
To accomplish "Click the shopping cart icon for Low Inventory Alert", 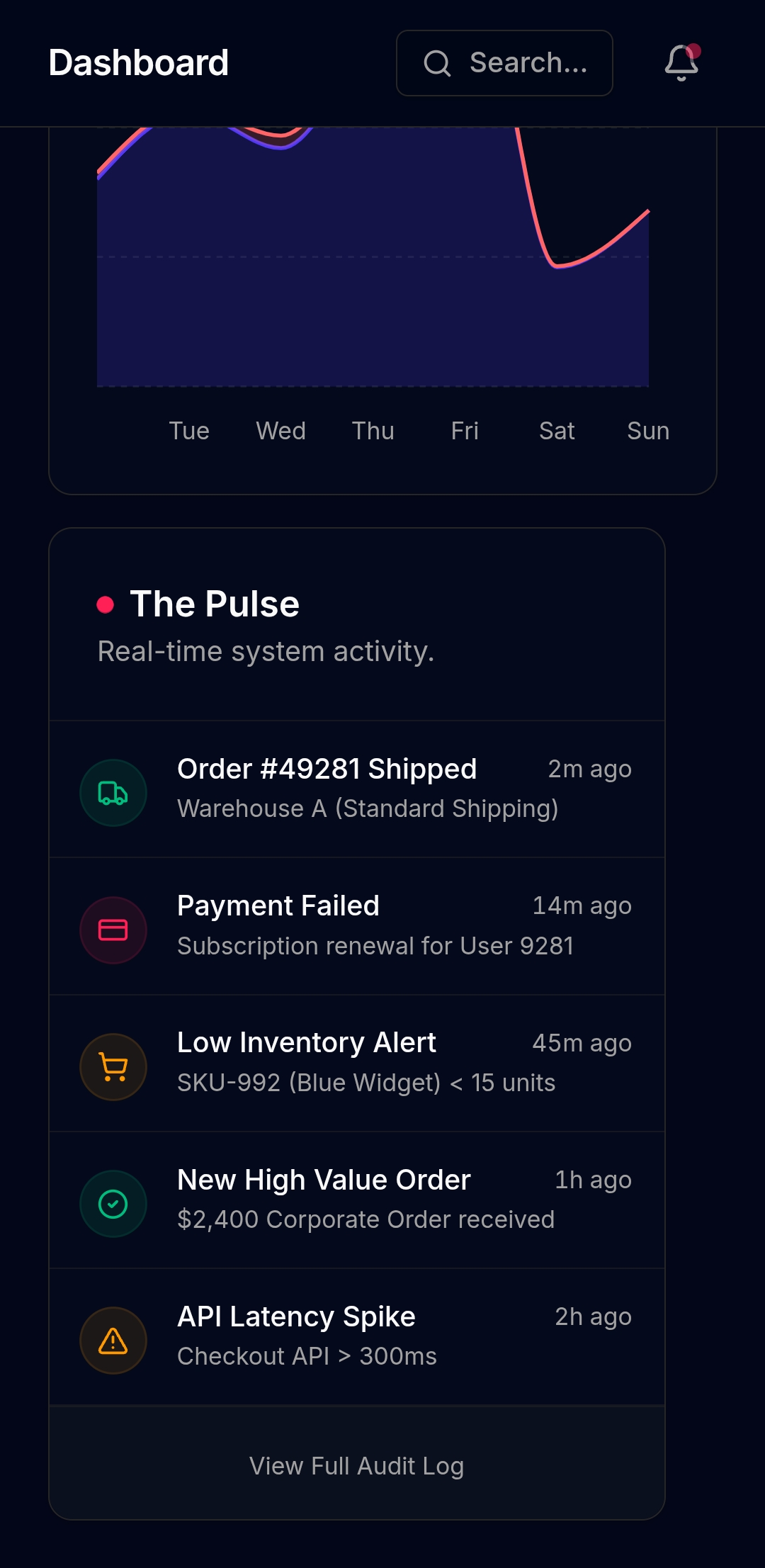I will [x=113, y=1066].
